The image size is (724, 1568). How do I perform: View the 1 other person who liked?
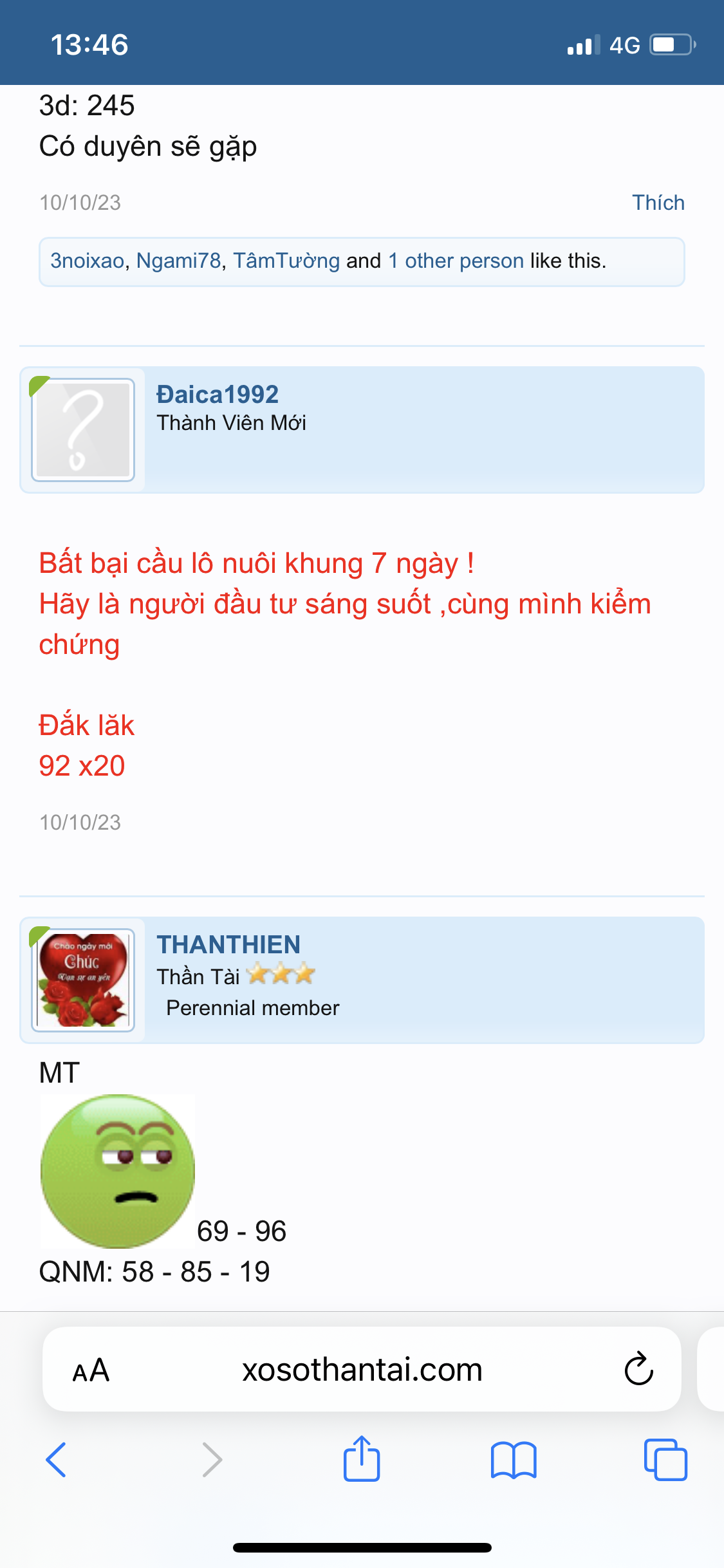click(x=456, y=261)
